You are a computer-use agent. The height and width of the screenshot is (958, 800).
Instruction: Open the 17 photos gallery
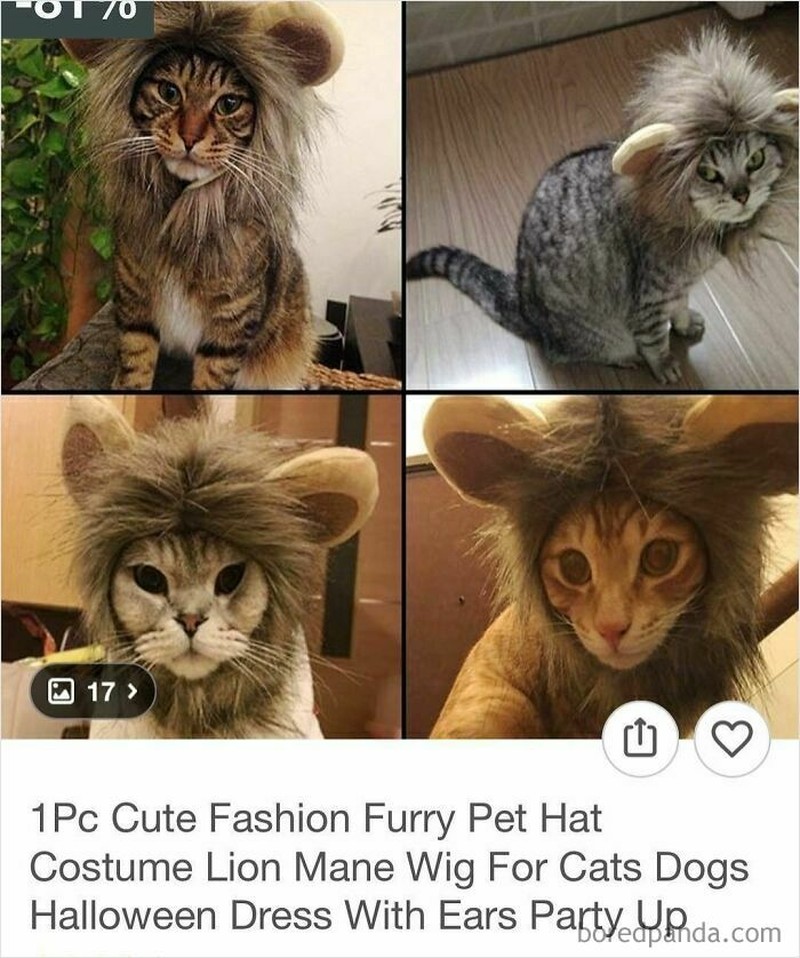coord(93,690)
